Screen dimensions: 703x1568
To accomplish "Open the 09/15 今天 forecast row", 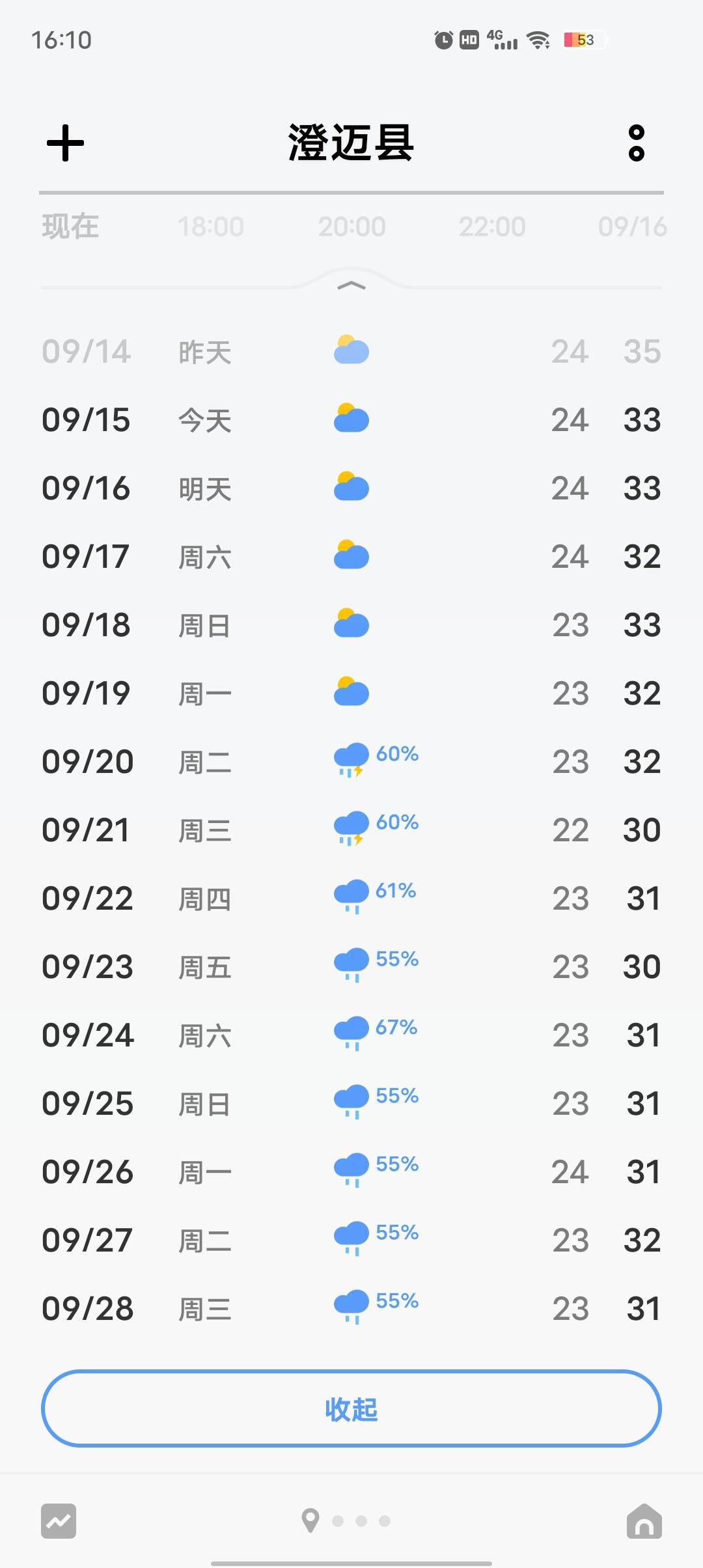I will point(351,420).
